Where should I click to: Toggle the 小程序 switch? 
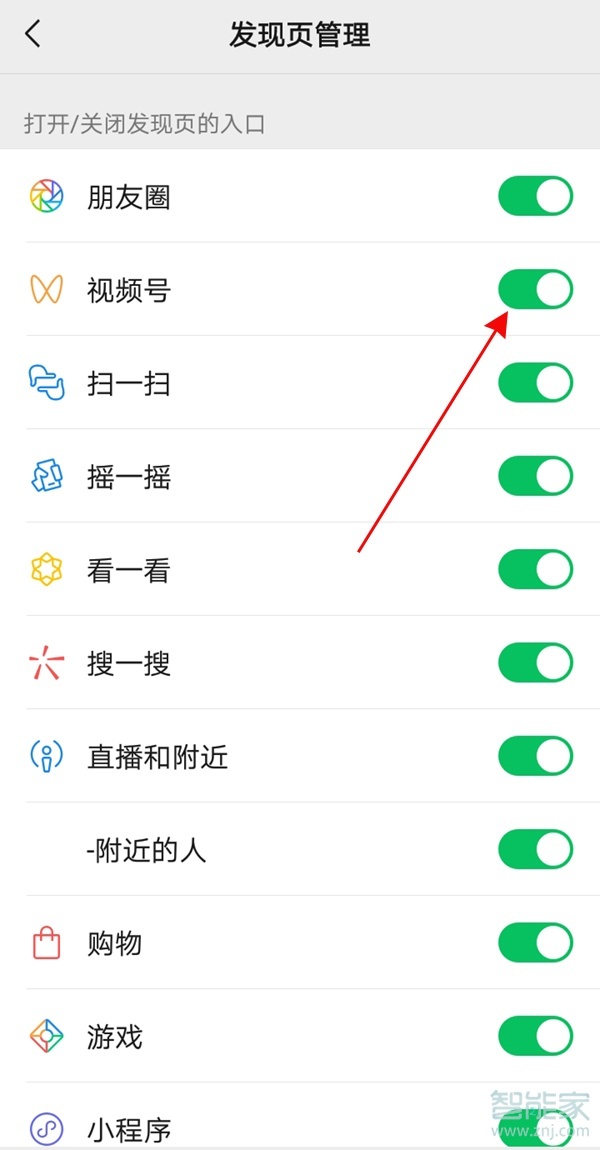click(x=535, y=1128)
